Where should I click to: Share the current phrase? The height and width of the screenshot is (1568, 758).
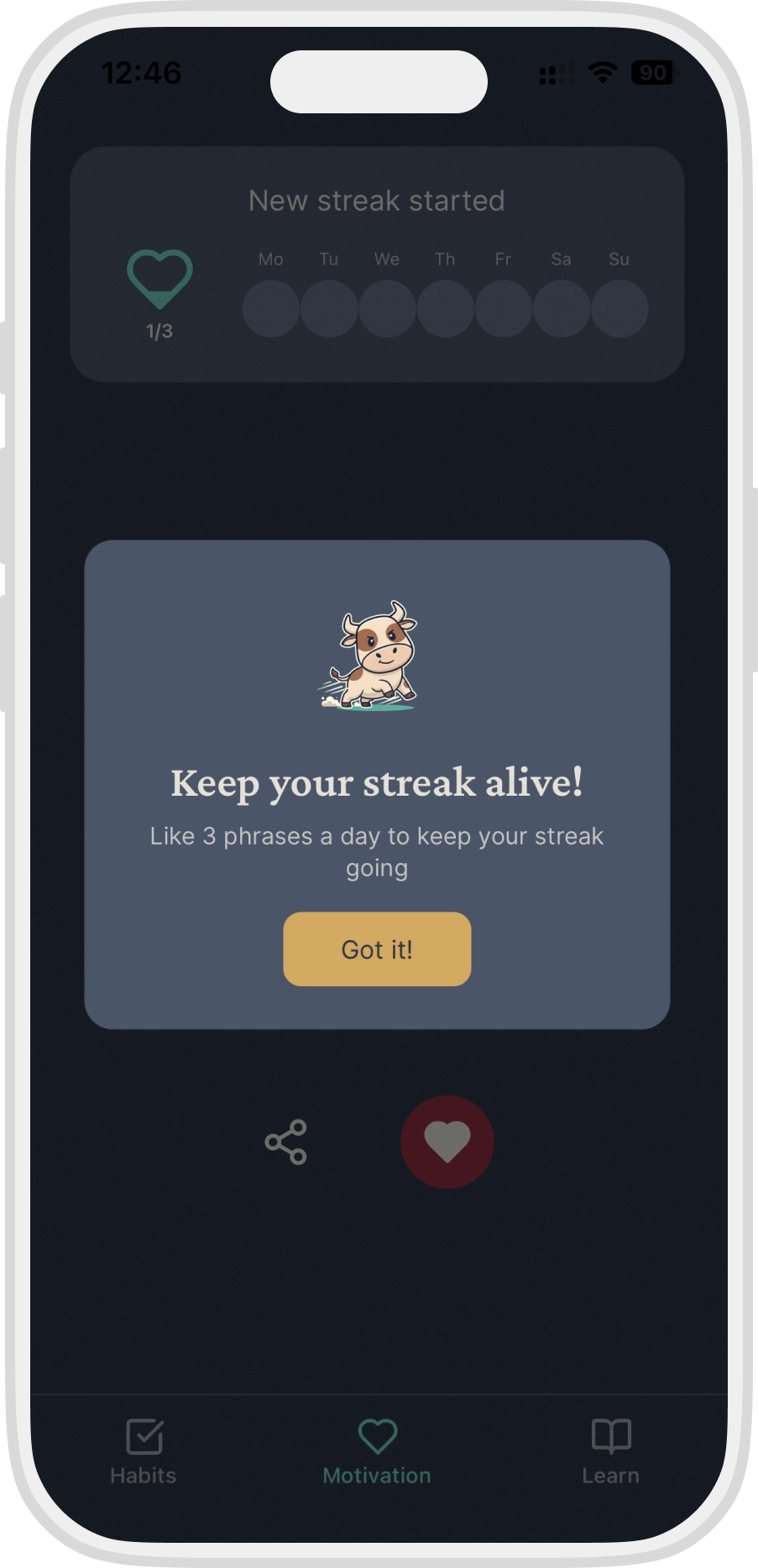tap(286, 1142)
